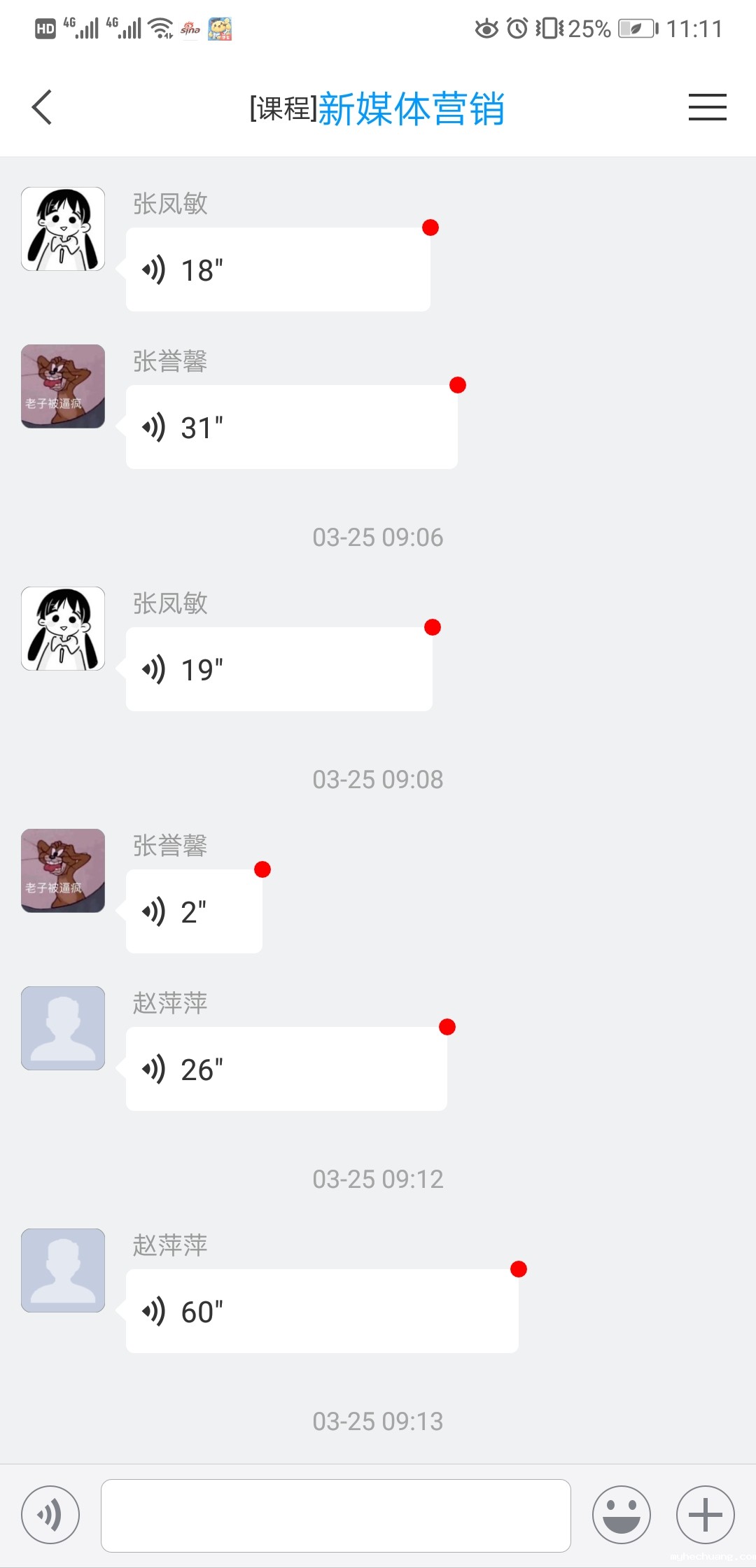756x1568 pixels.
Task: Go back using the top arrow
Action: [42, 108]
